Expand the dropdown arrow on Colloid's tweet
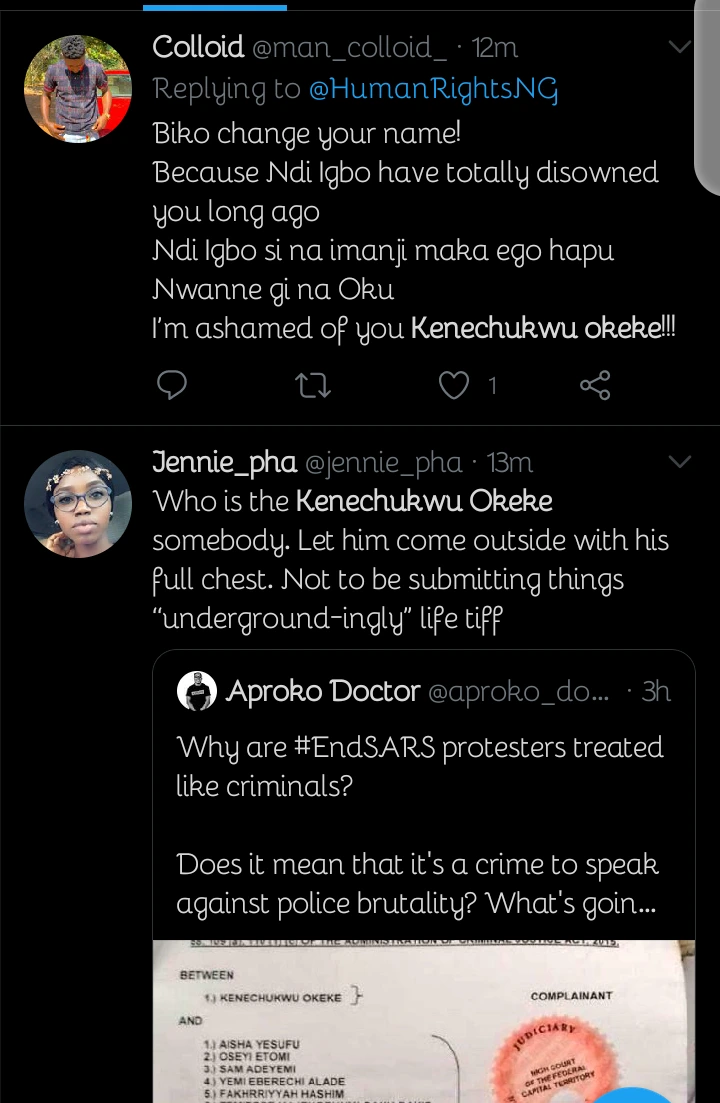Screen dimensions: 720x1103 click(x=679, y=48)
